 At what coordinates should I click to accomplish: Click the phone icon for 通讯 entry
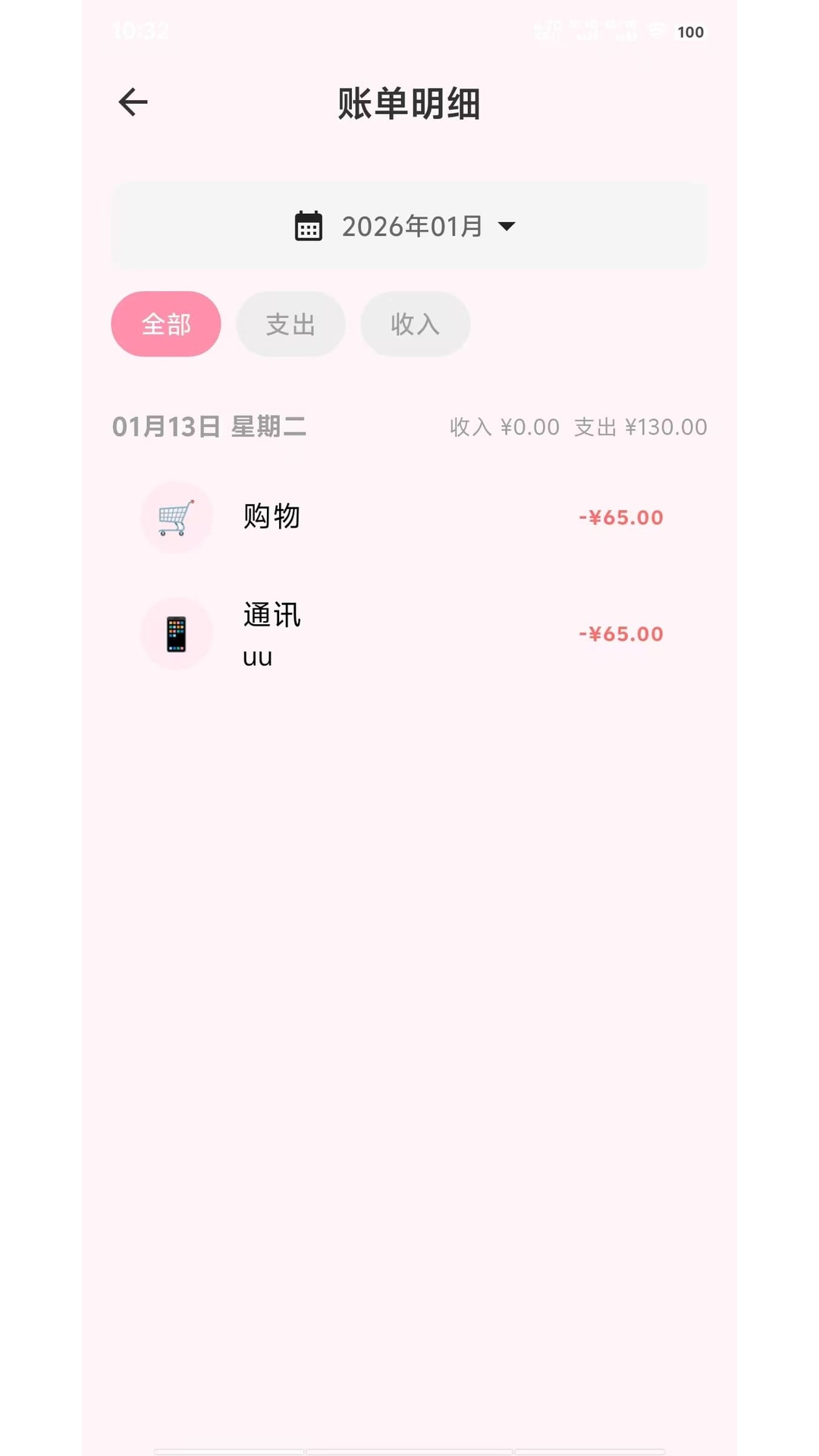click(x=176, y=633)
